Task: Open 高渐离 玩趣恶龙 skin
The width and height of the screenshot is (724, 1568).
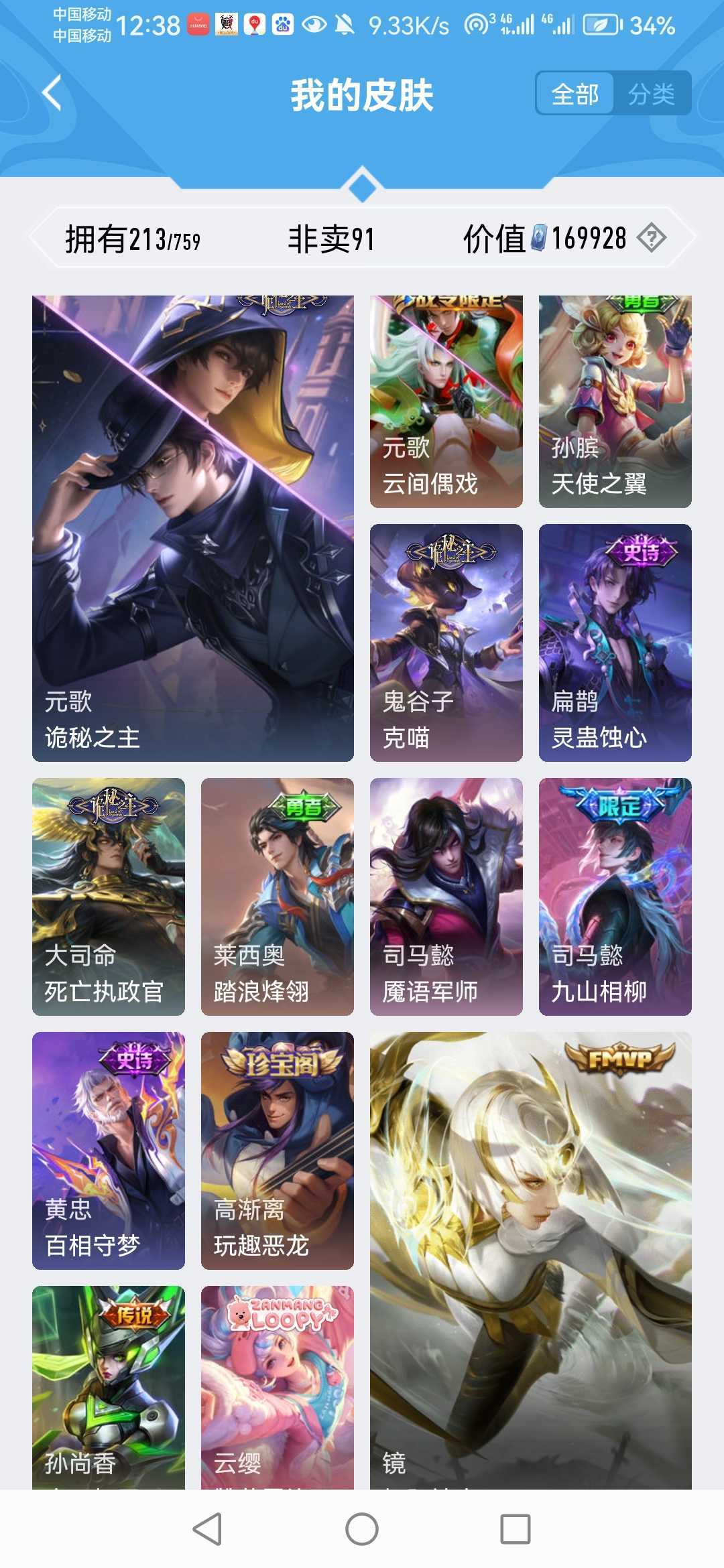Action: pos(277,1150)
